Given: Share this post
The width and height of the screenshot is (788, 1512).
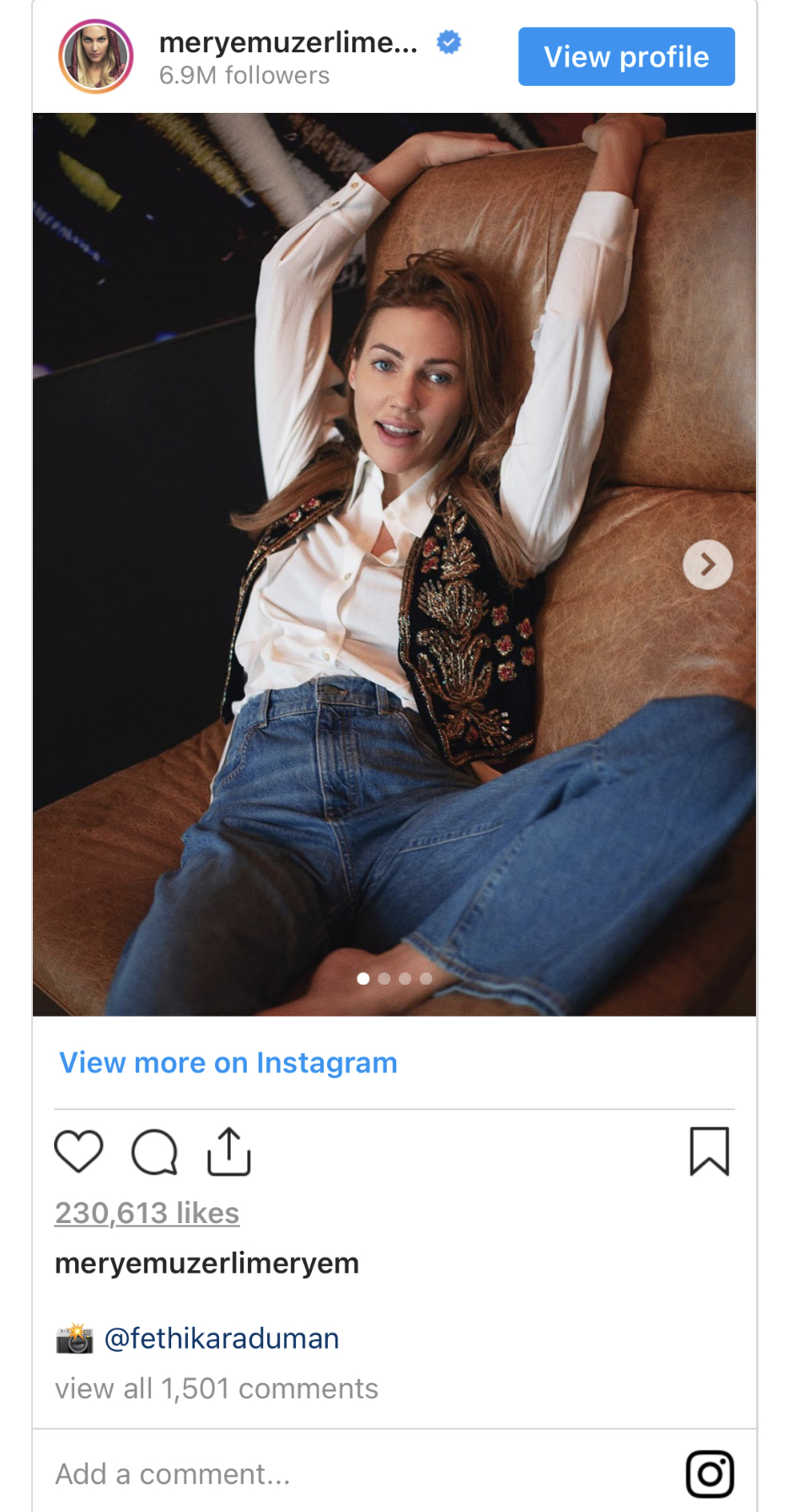Looking at the screenshot, I should (x=229, y=1151).
